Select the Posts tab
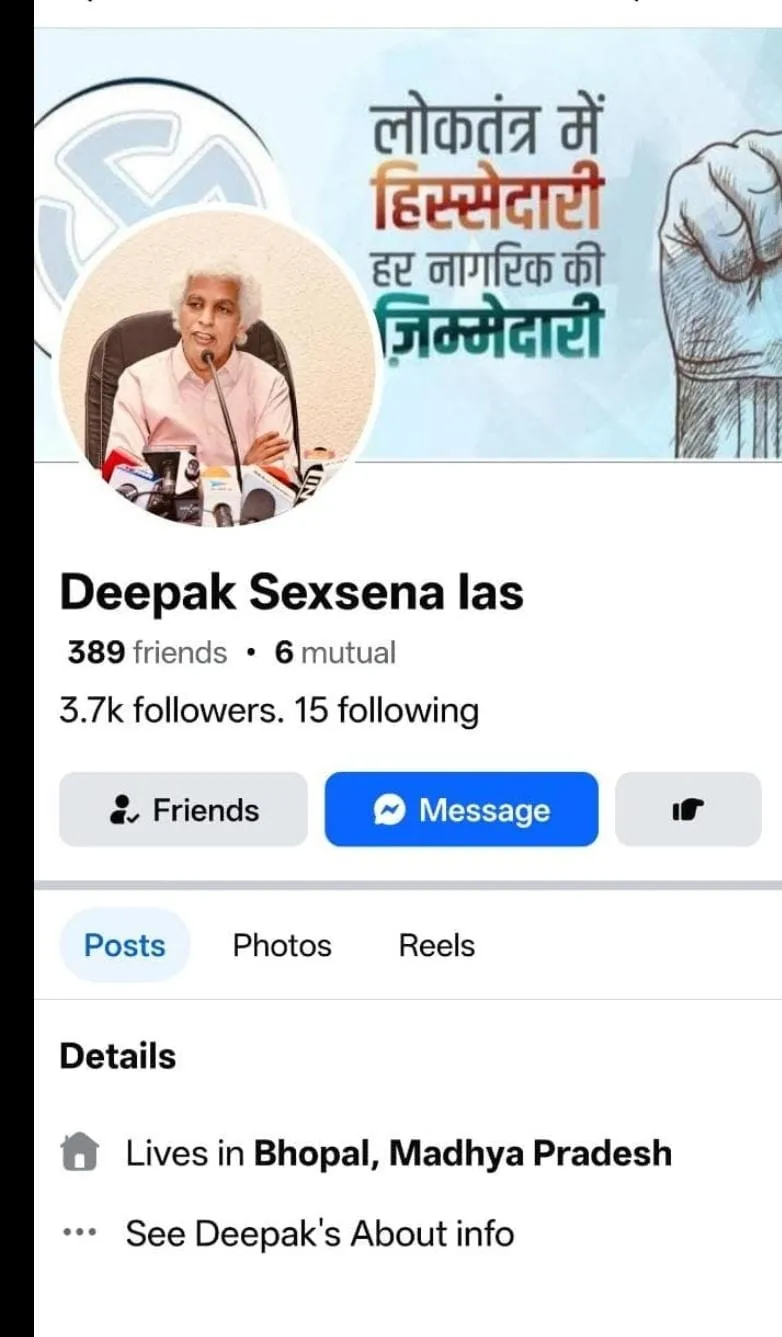This screenshot has height=1337, width=782. point(124,945)
